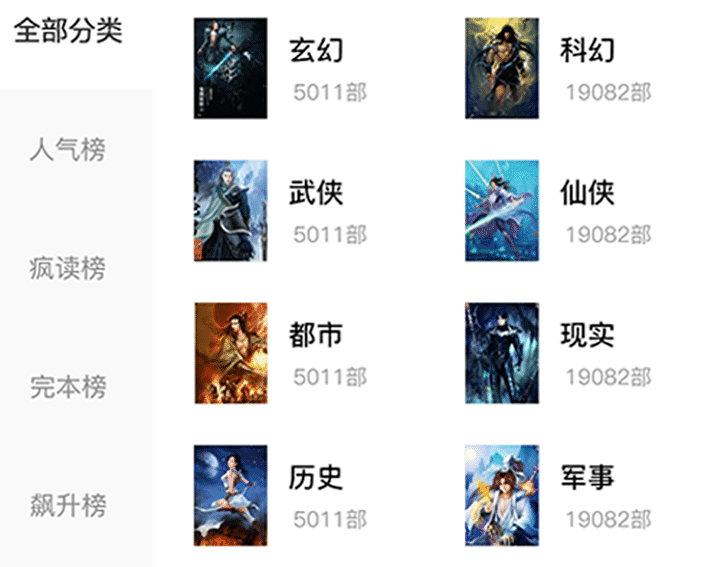Viewport: 728px width, 567px height.
Task: Select the 全部分类 tab
Action: pyautogui.click(x=68, y=31)
